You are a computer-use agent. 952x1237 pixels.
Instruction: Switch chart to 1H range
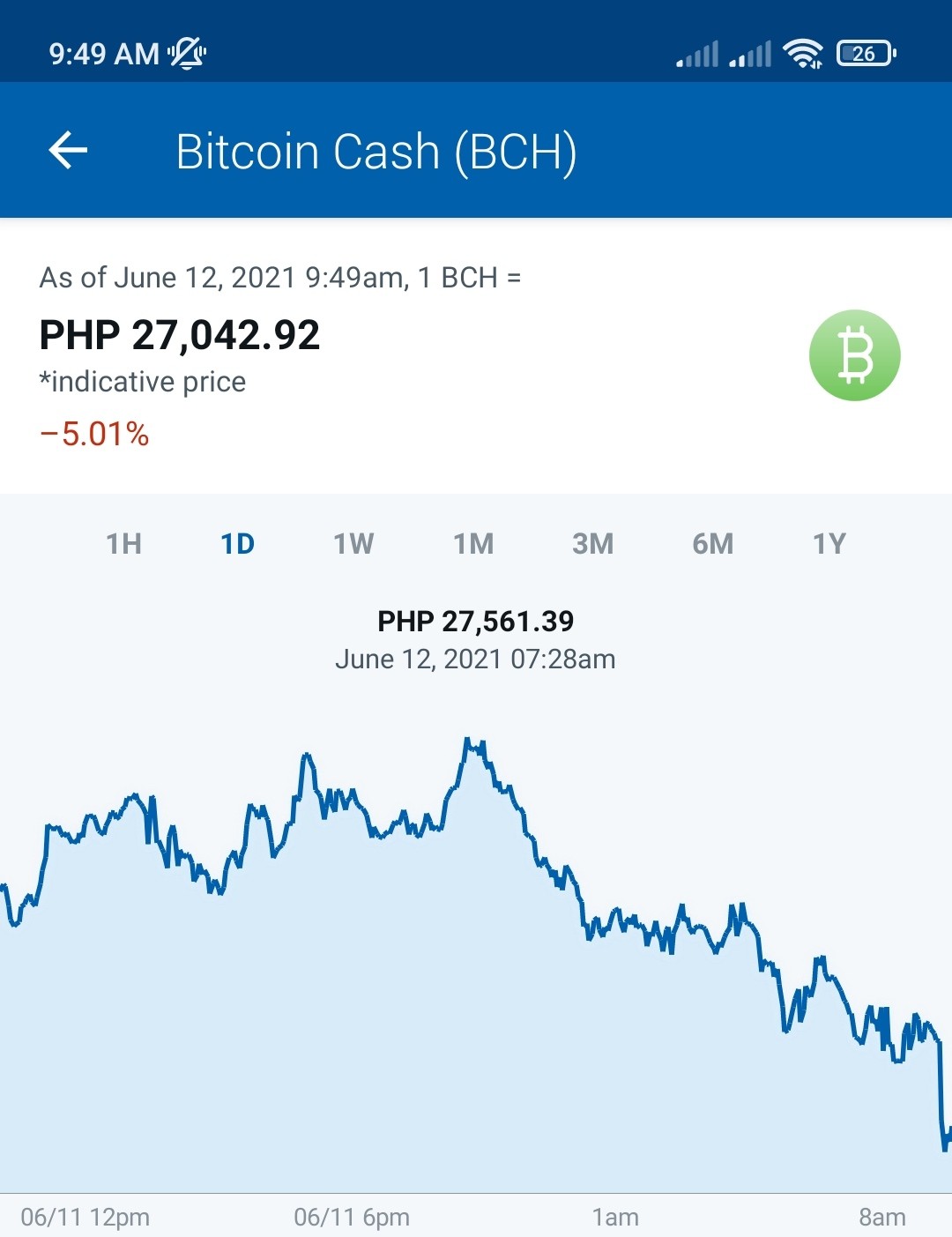pyautogui.click(x=123, y=544)
